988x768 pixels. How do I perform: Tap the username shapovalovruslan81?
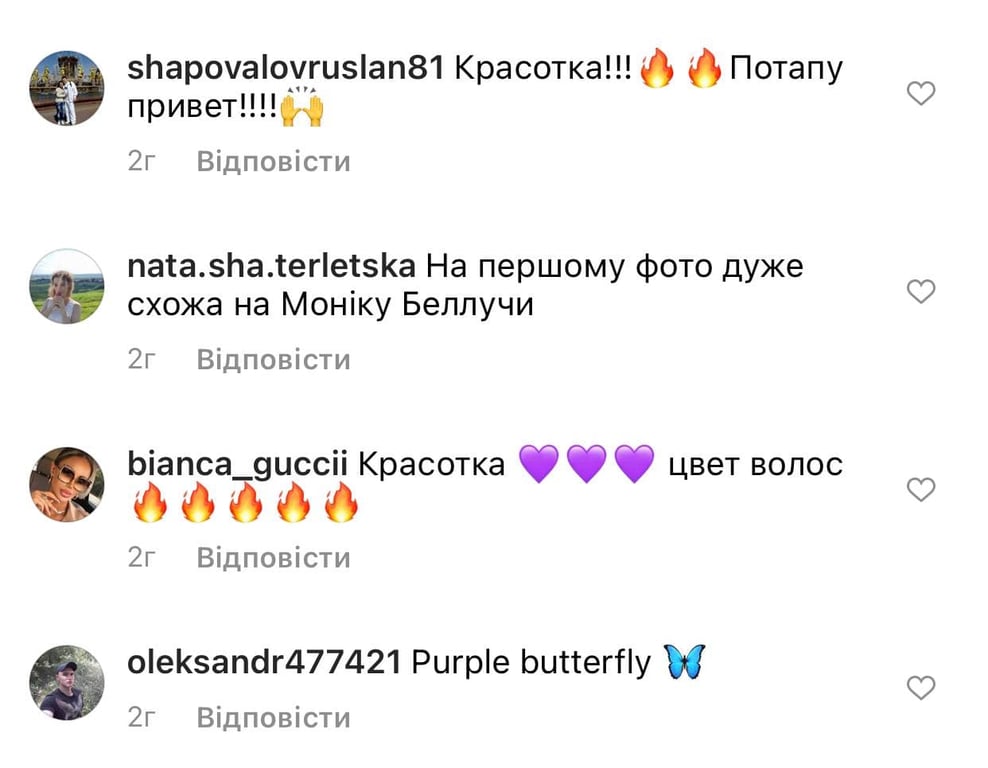[286, 69]
